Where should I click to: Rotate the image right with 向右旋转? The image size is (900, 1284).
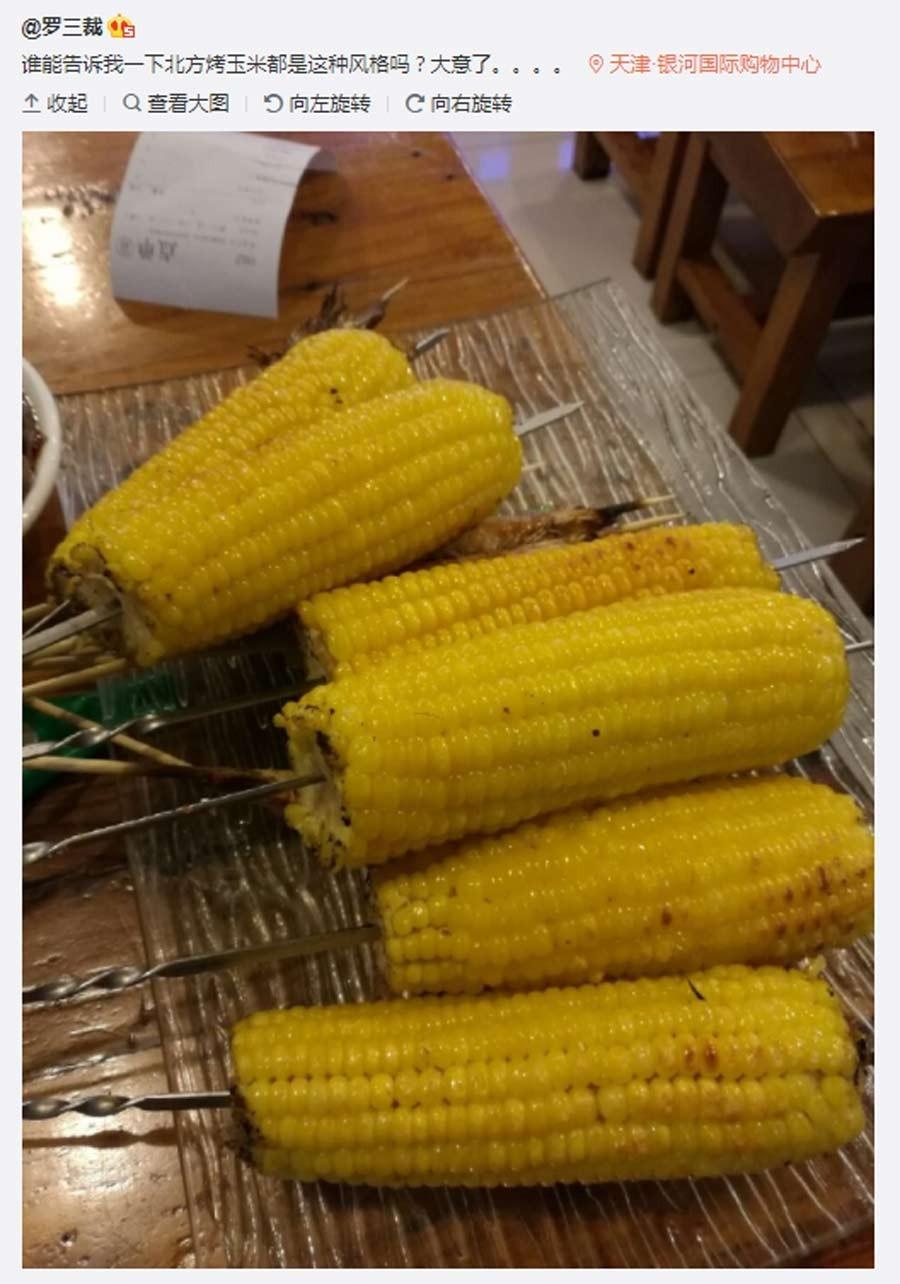tap(459, 103)
